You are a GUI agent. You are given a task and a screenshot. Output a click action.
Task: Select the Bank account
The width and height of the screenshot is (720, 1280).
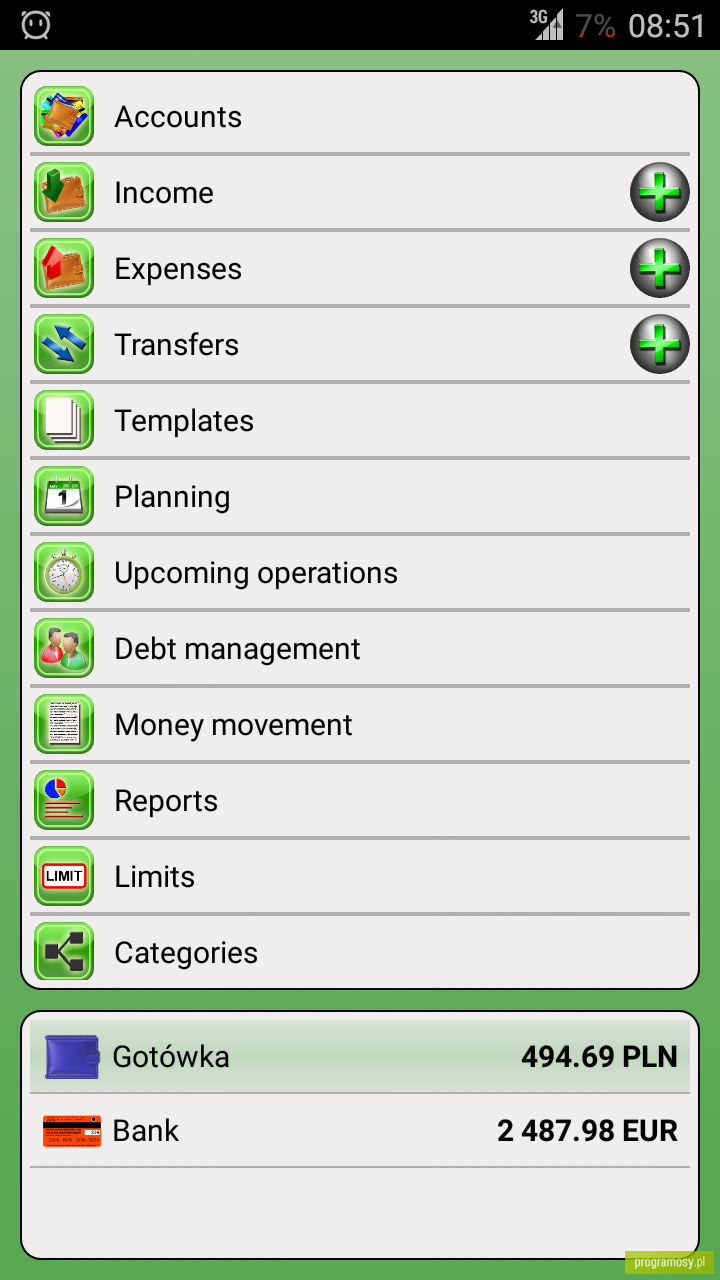coord(360,1130)
